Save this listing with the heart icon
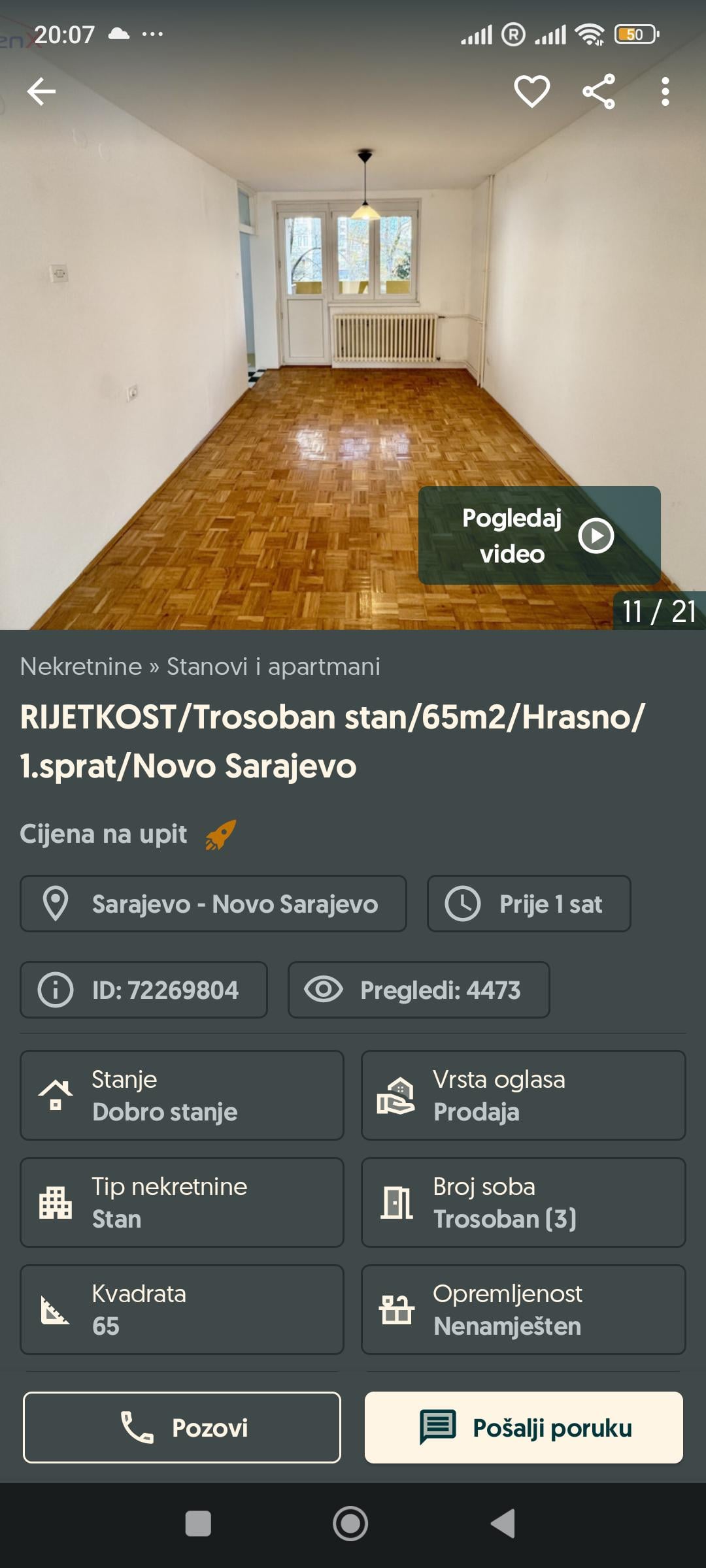Image resolution: width=706 pixels, height=1568 pixels. pos(531,91)
